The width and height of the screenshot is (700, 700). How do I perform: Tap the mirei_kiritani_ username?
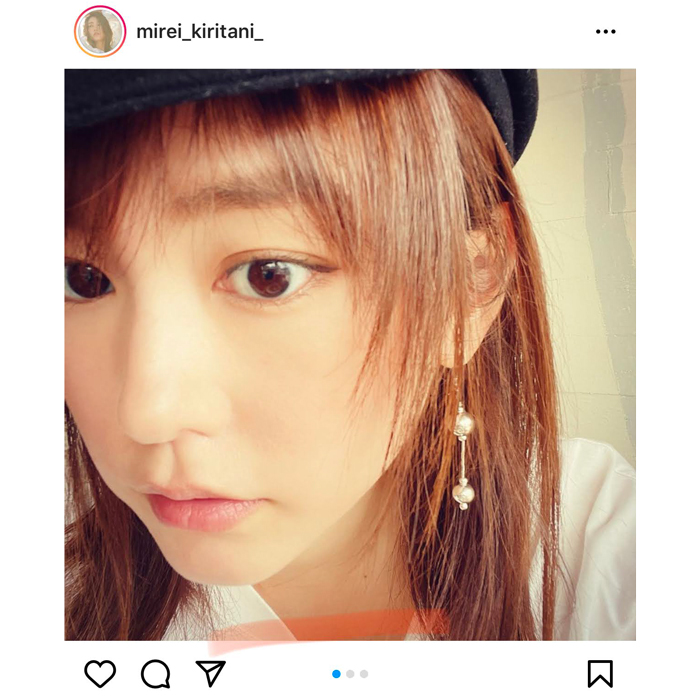click(199, 31)
